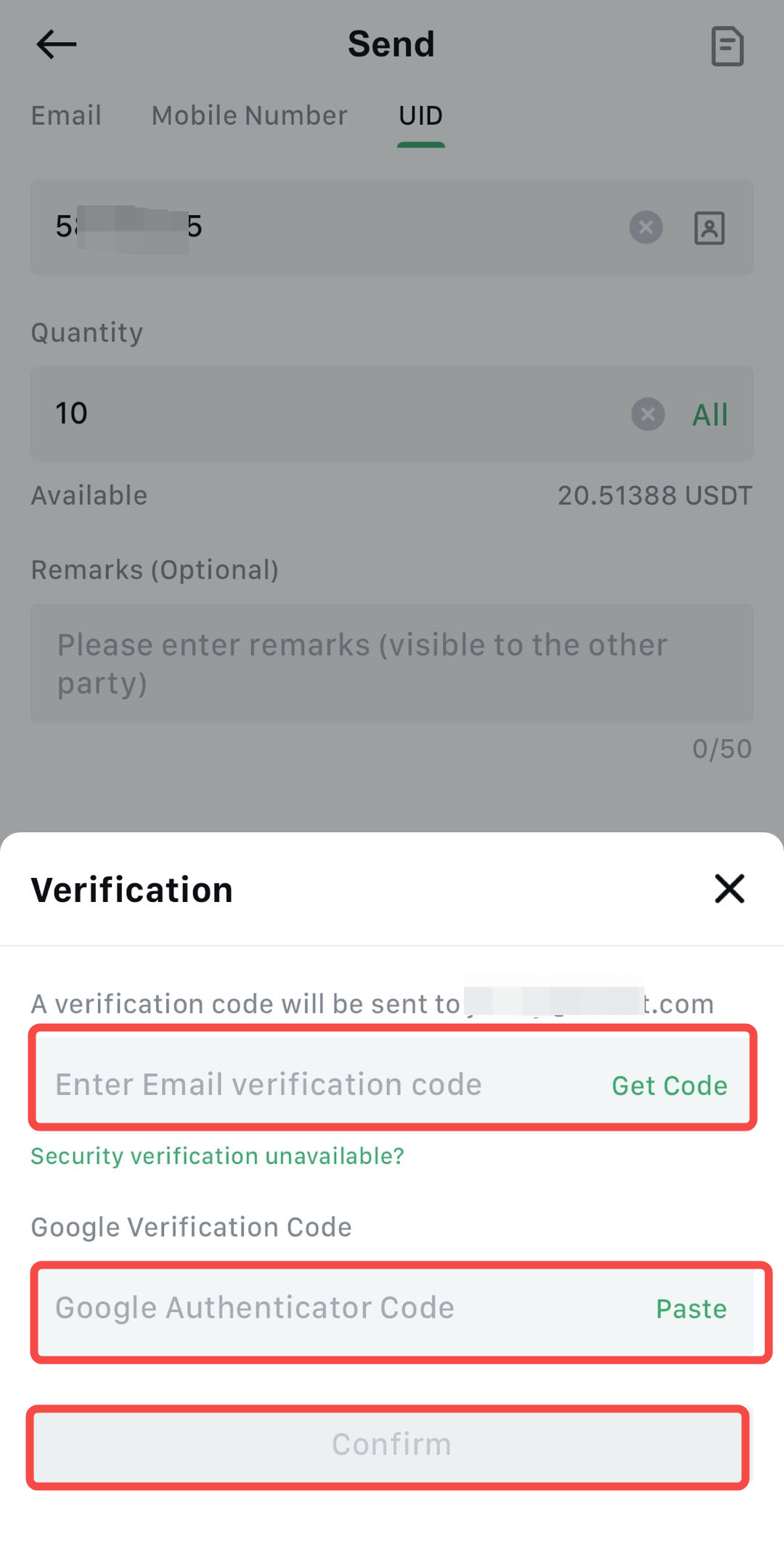The image size is (784, 1546).
Task: Clear the Quantity field
Action: 648,415
